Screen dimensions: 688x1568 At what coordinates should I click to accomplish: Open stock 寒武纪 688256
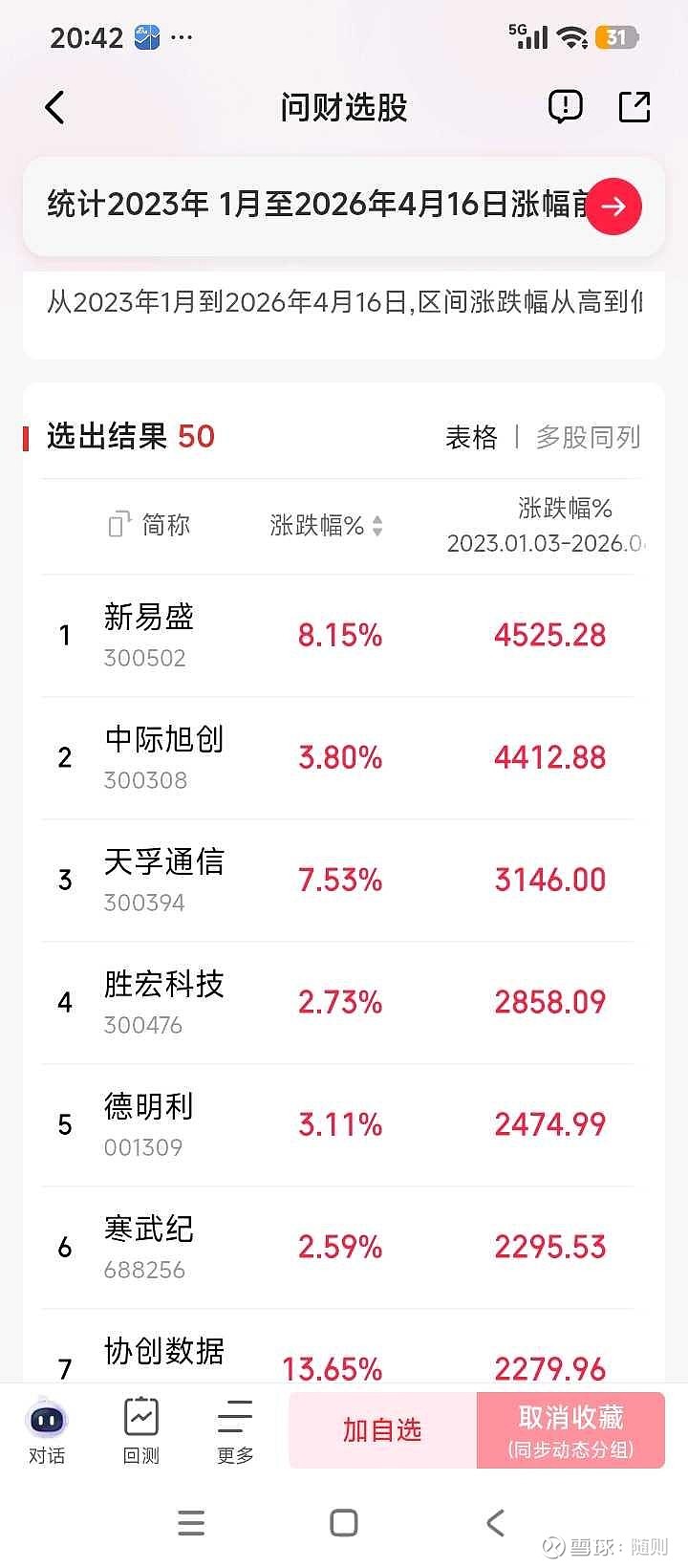tap(337, 1248)
